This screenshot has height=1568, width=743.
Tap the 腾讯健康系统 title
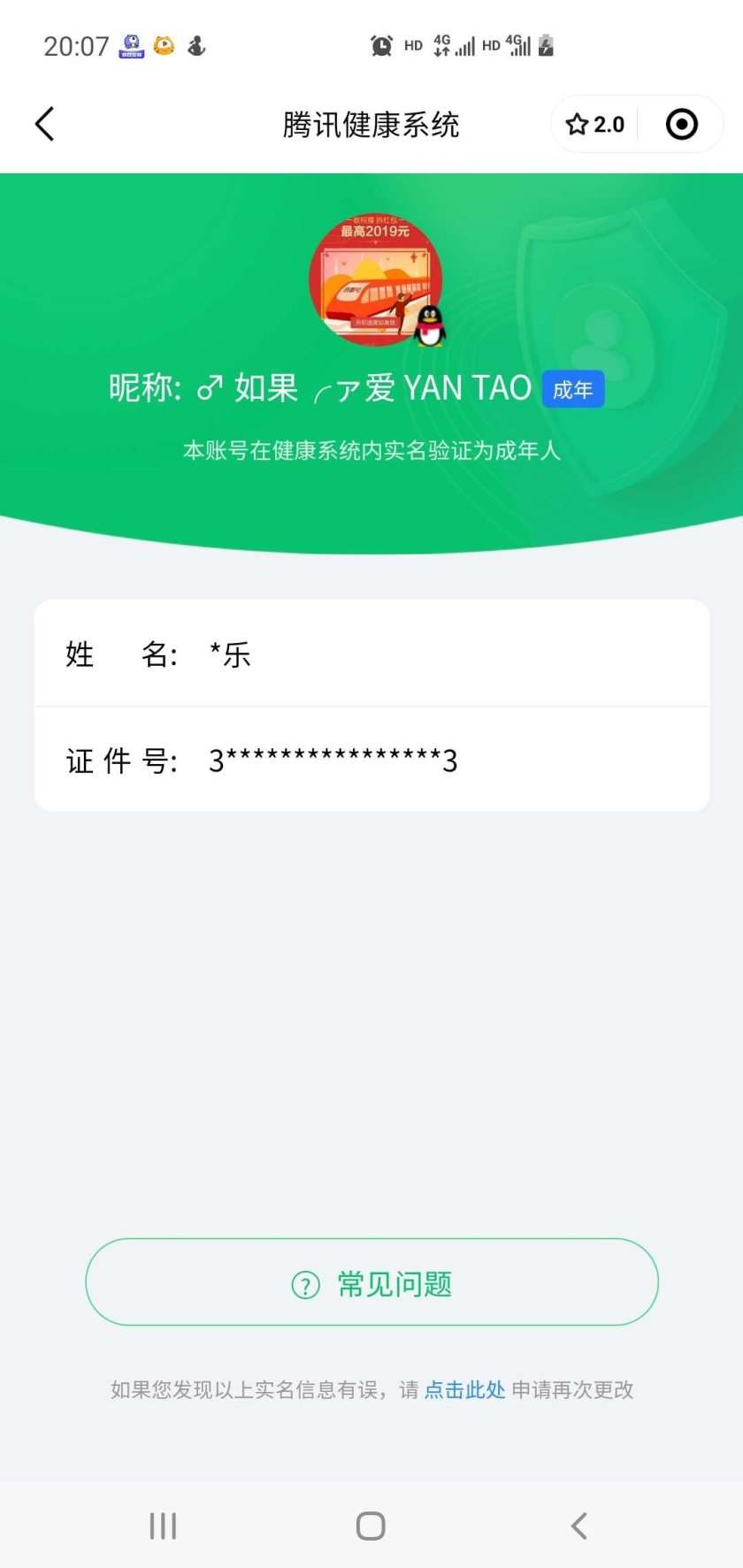click(x=371, y=124)
